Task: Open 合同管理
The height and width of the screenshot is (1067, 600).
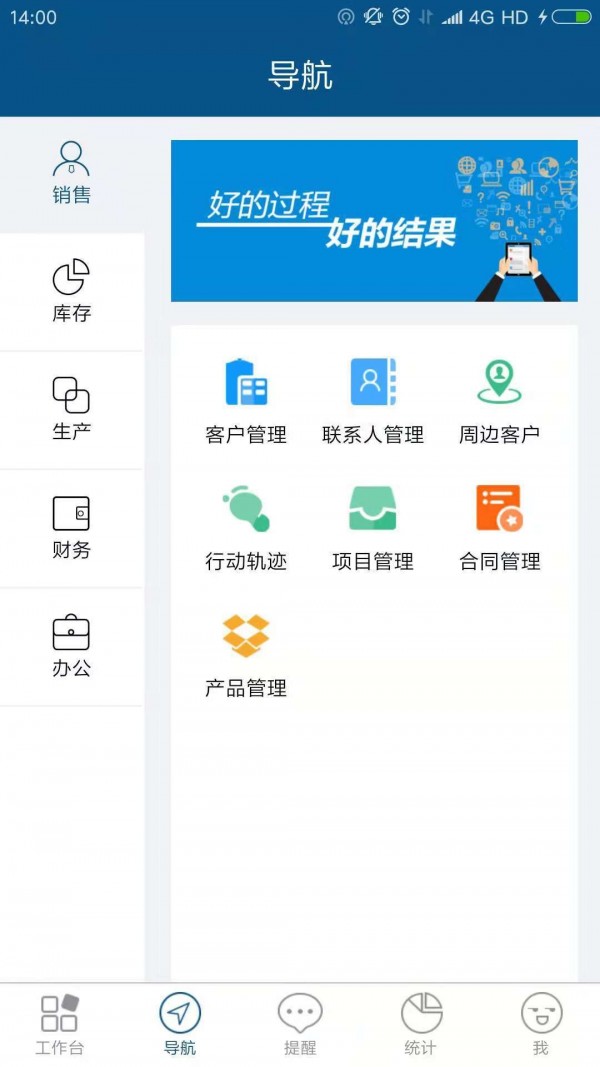Action: 499,526
